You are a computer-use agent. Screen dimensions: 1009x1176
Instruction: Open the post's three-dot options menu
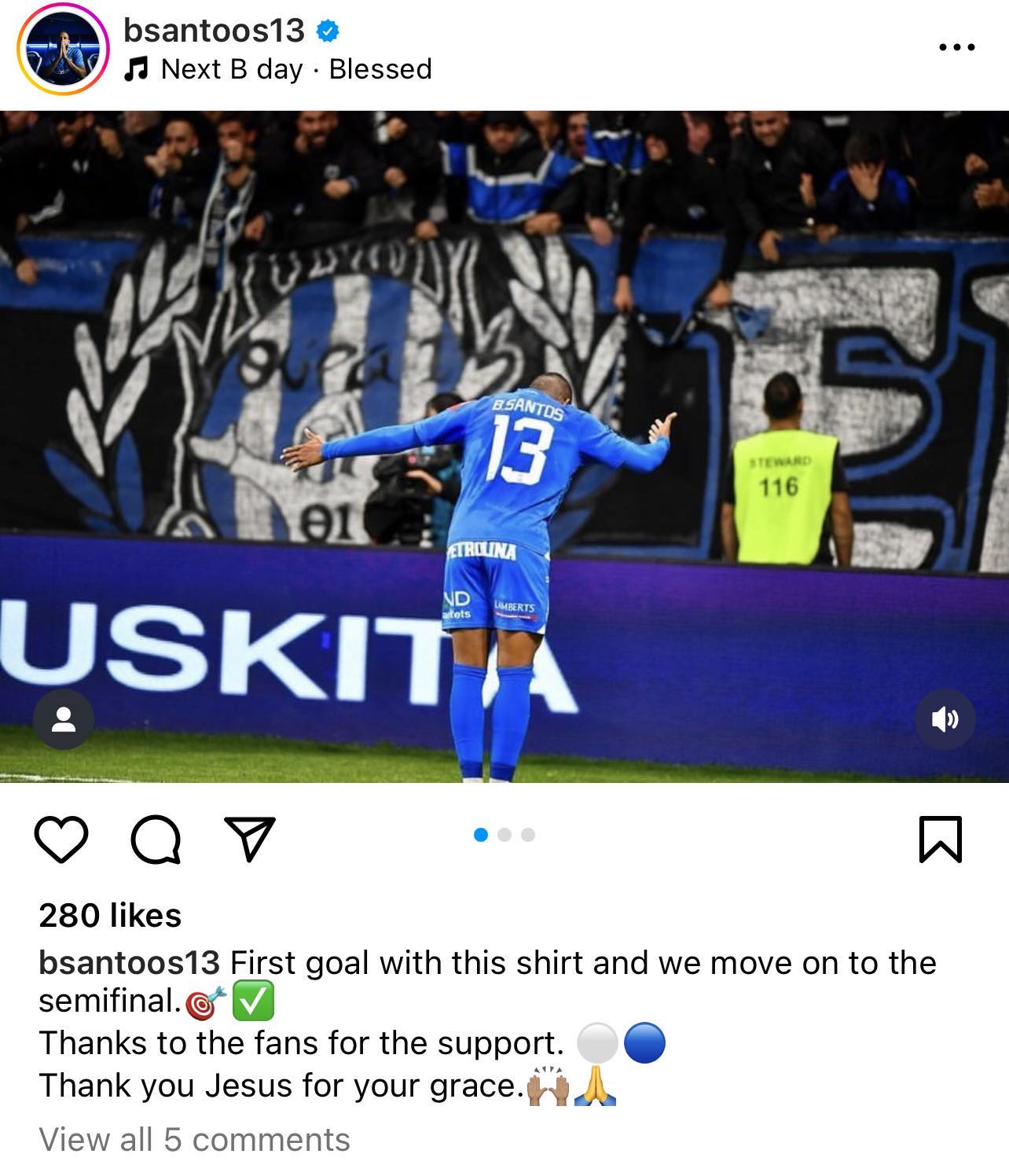point(957,48)
